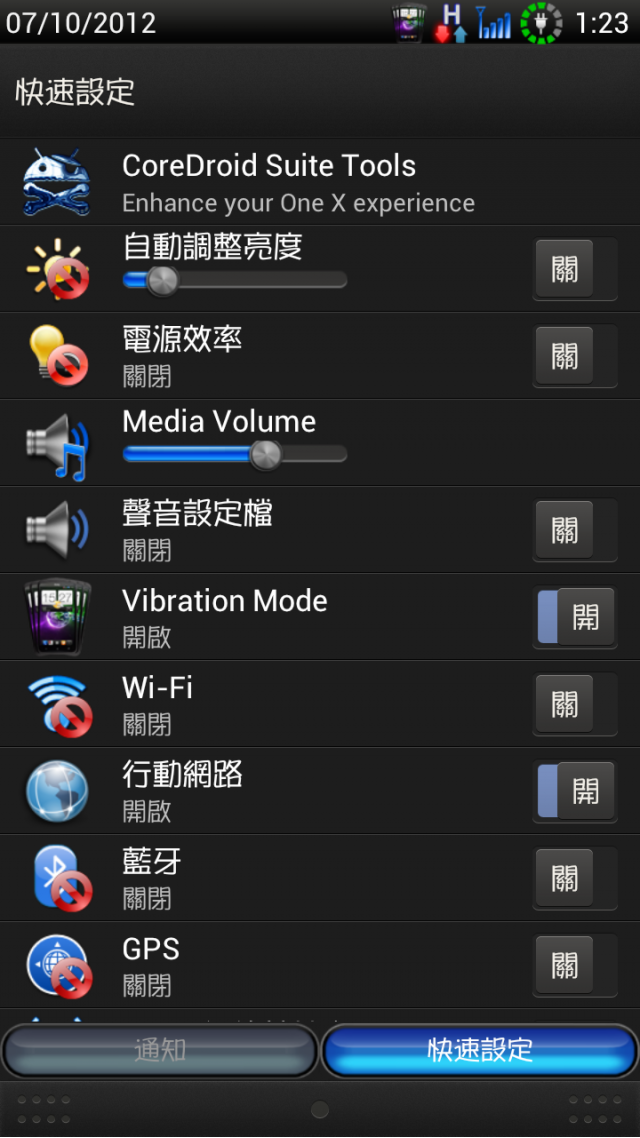This screenshot has height=1138, width=640.
Task: Open the 藍牙 settings row
Action: tap(320, 878)
